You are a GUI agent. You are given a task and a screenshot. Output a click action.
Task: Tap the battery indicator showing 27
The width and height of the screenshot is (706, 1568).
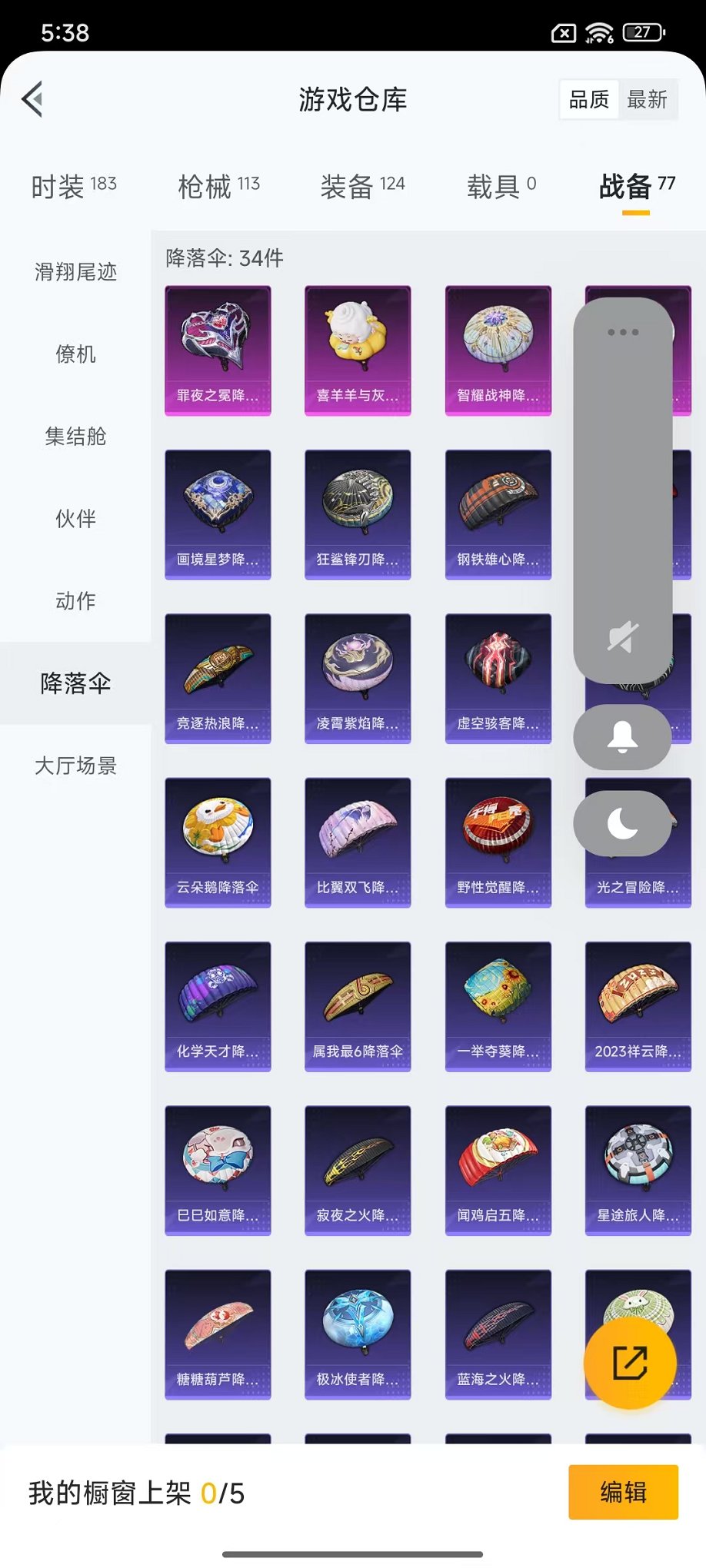[x=643, y=33]
